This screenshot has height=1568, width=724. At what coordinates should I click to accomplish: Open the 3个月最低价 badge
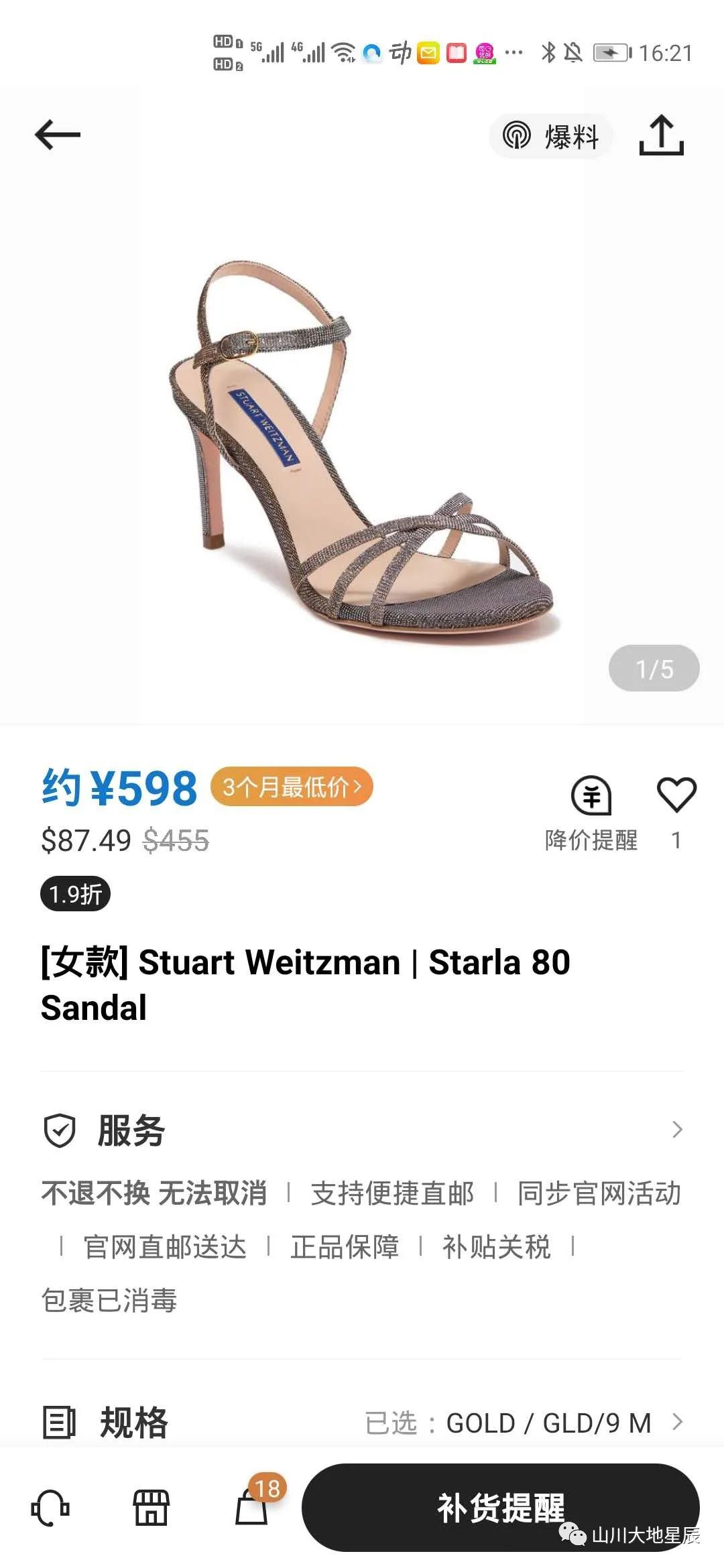click(x=292, y=787)
